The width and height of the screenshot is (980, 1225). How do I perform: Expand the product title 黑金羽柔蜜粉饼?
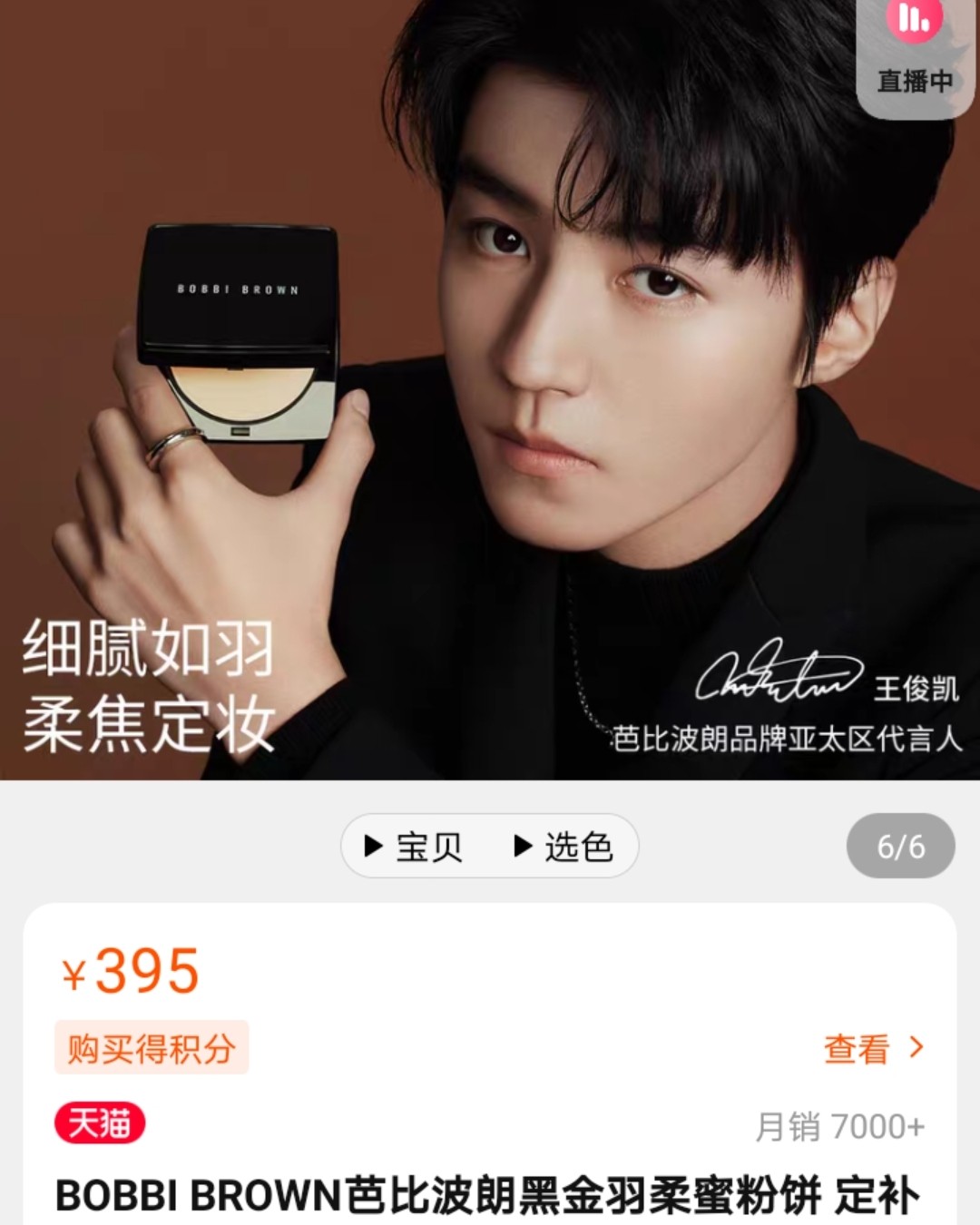[x=490, y=1197]
